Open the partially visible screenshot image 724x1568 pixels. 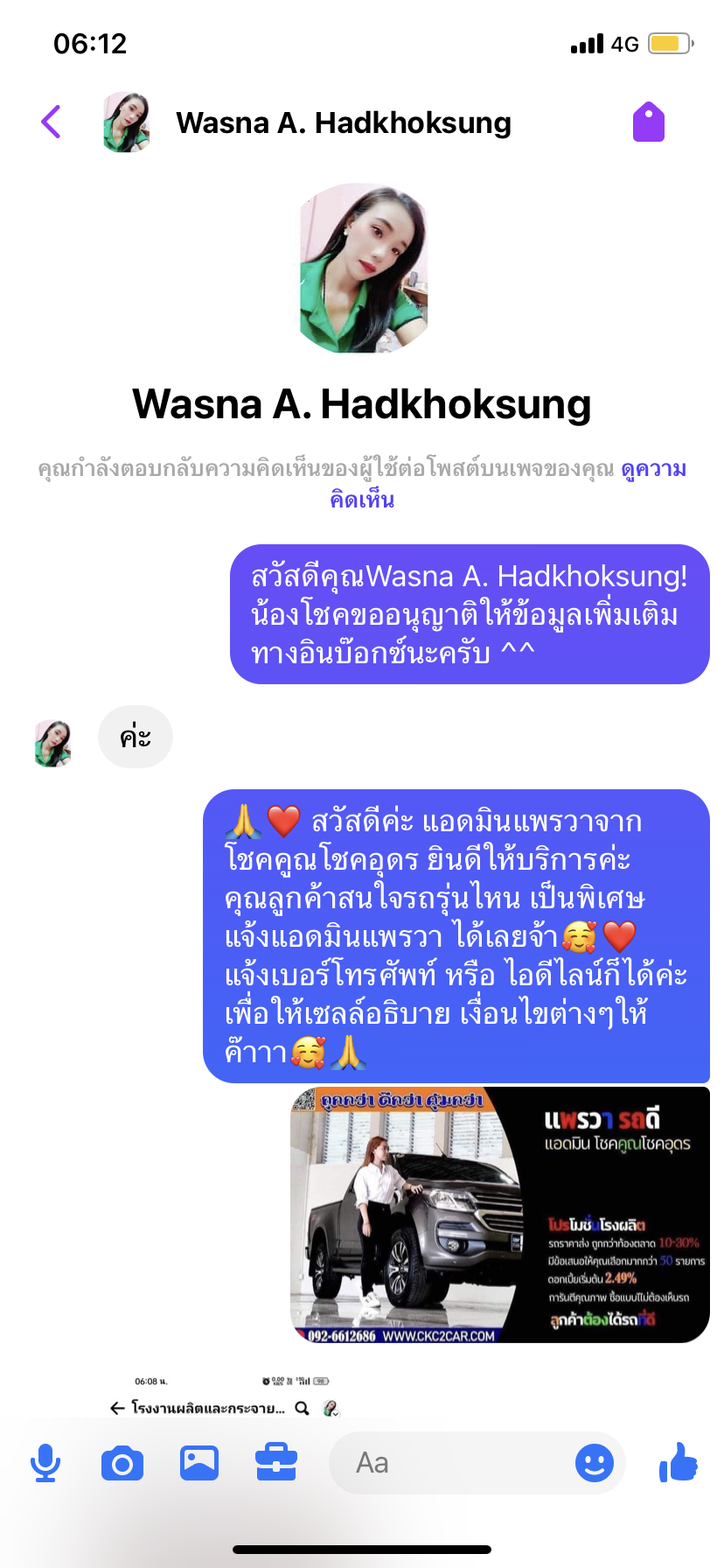(x=223, y=1396)
